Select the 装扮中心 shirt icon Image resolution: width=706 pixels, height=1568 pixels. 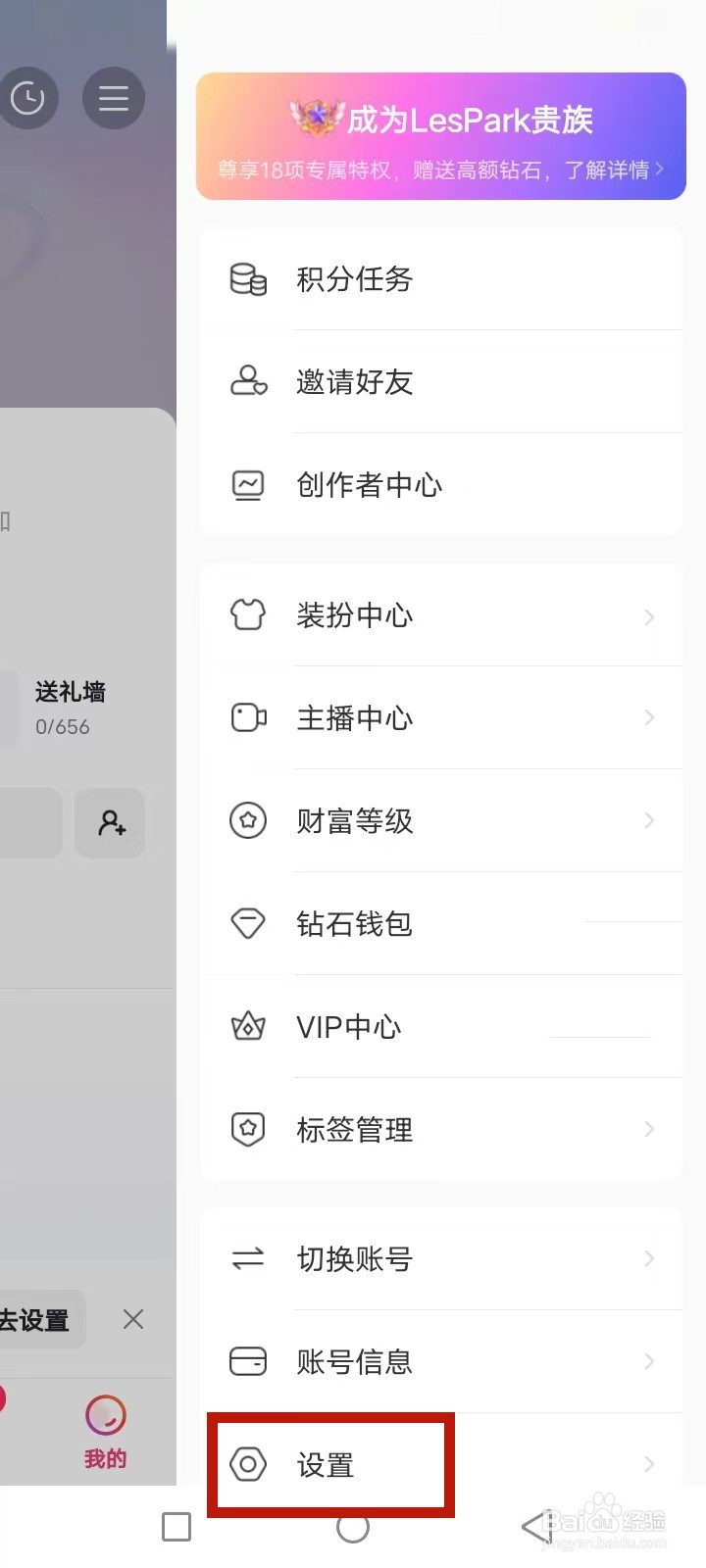(248, 615)
